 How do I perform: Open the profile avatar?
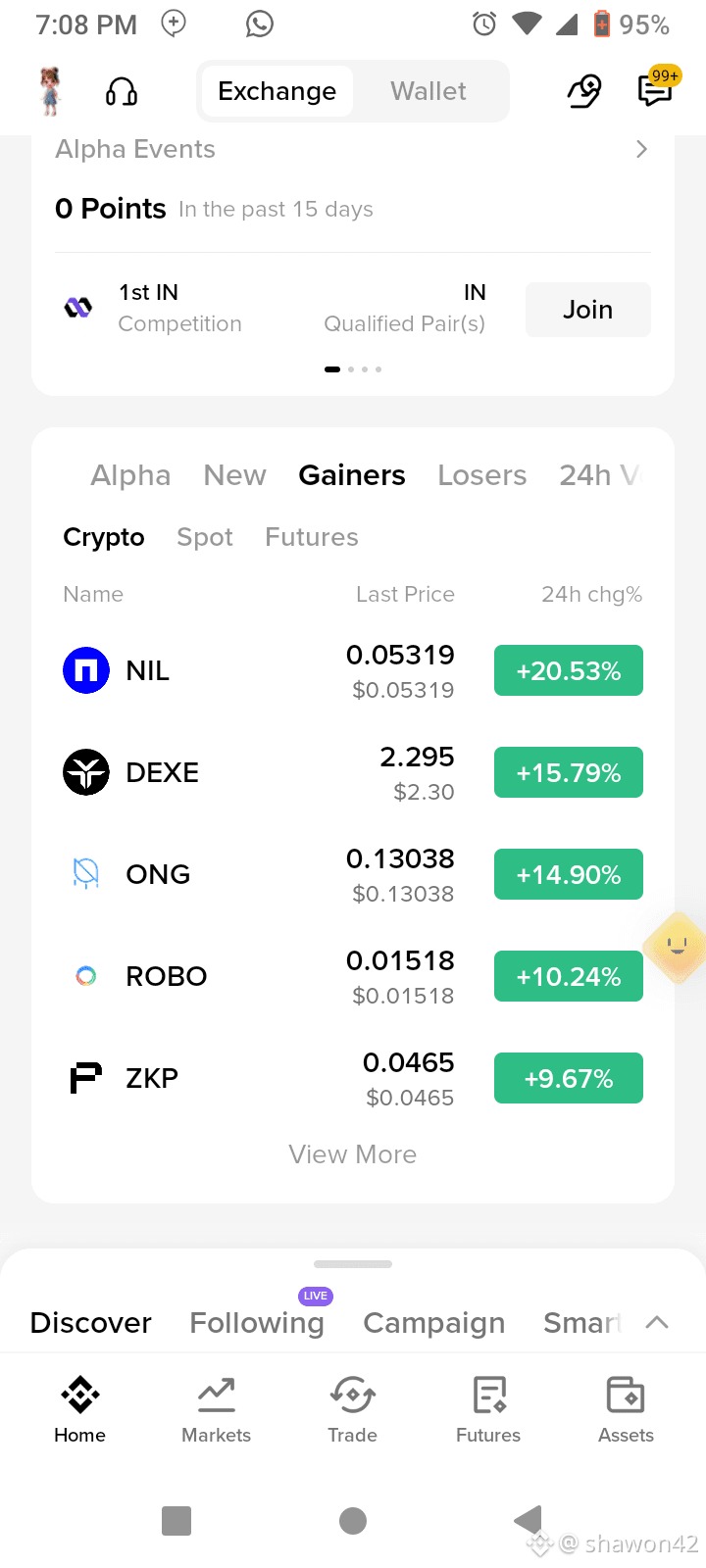coord(50,91)
